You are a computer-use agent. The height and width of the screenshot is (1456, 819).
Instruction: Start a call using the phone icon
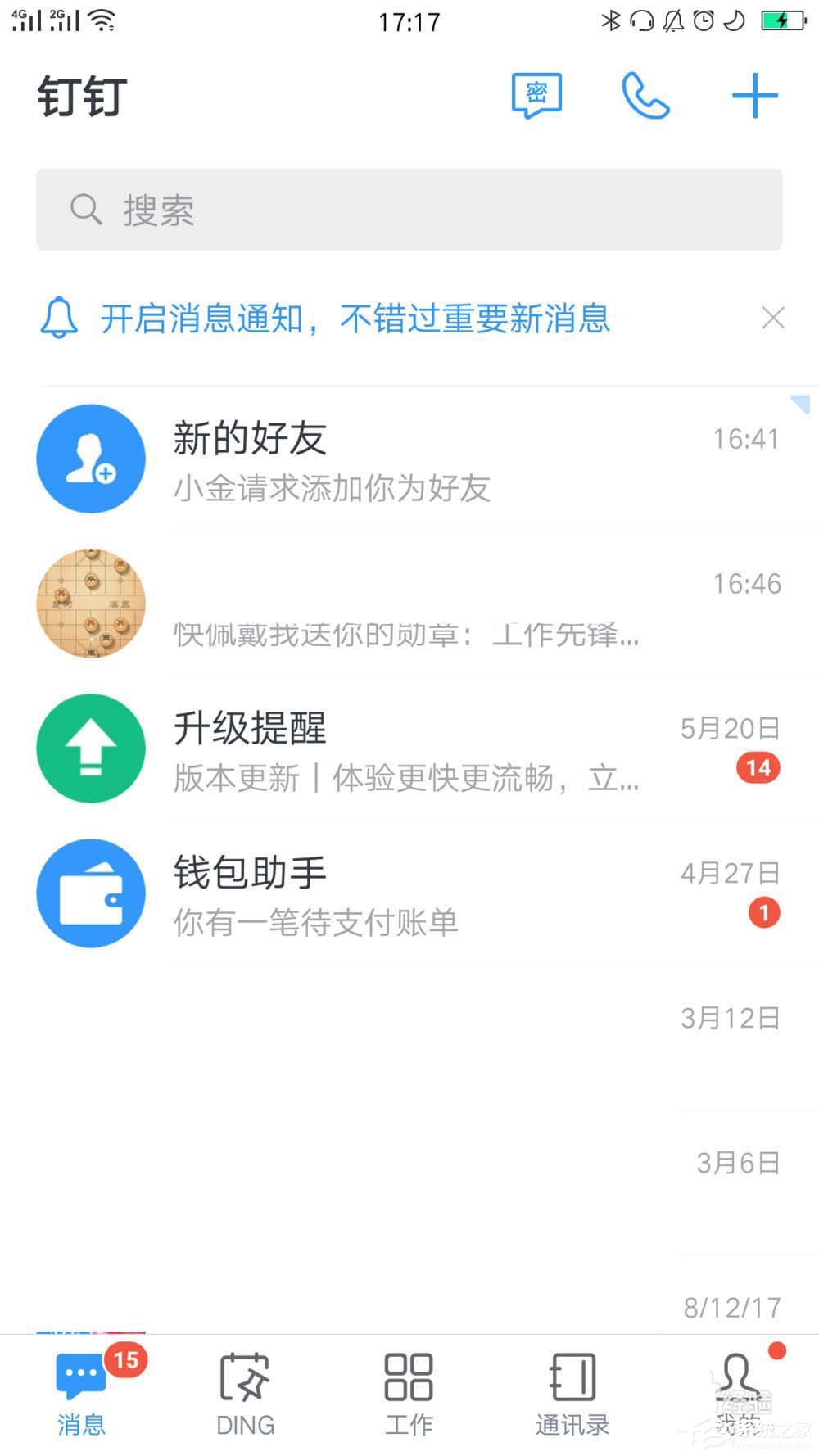pos(645,96)
